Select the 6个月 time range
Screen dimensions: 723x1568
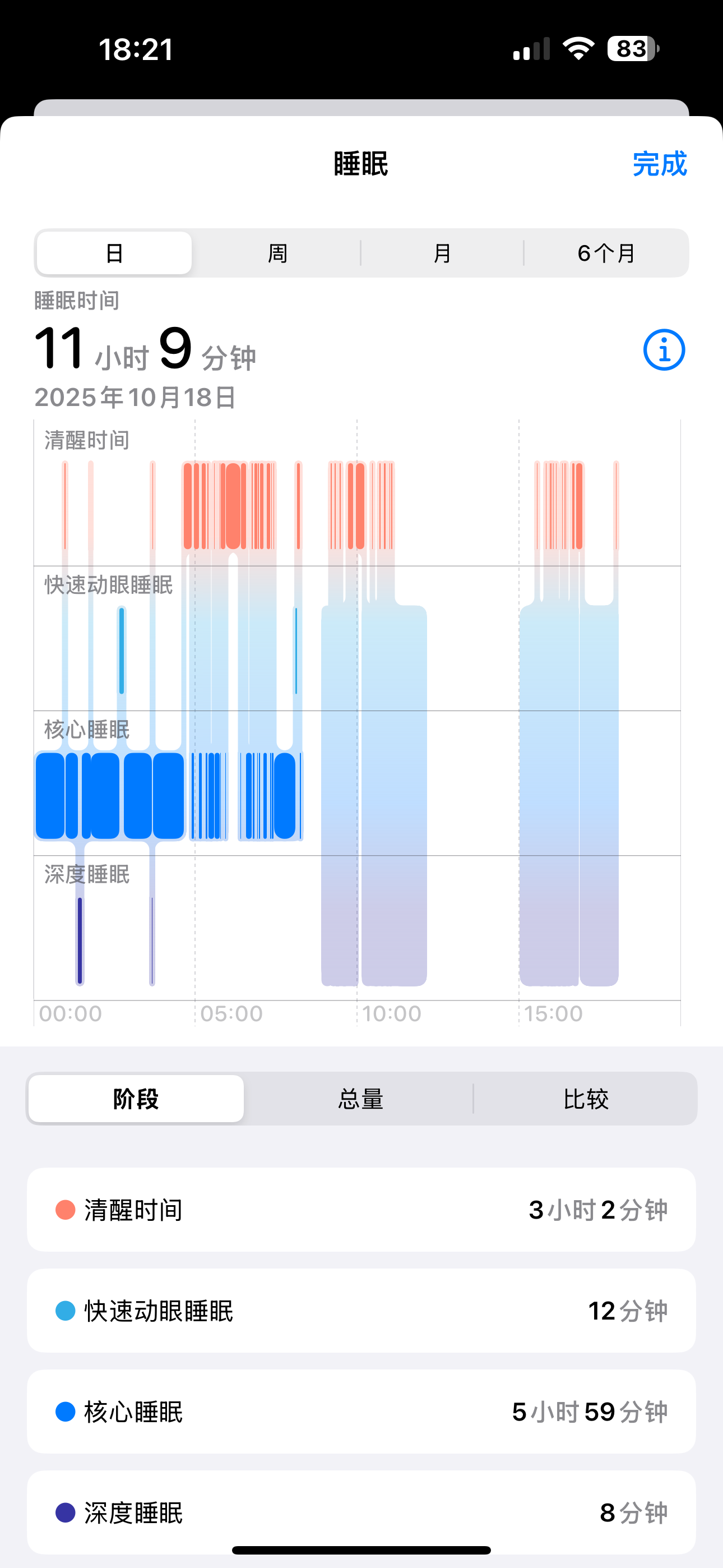point(606,252)
